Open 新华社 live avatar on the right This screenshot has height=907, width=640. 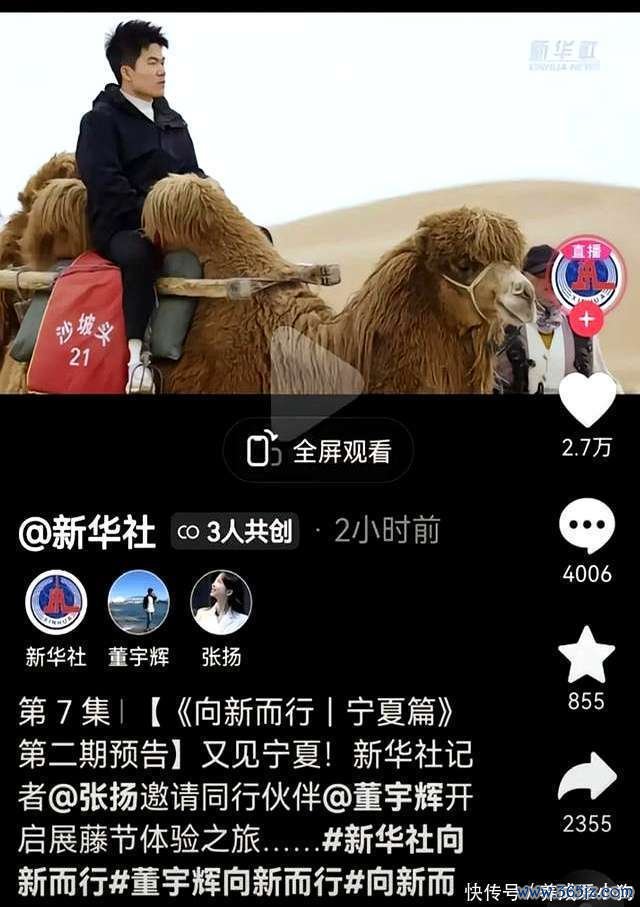(587, 273)
